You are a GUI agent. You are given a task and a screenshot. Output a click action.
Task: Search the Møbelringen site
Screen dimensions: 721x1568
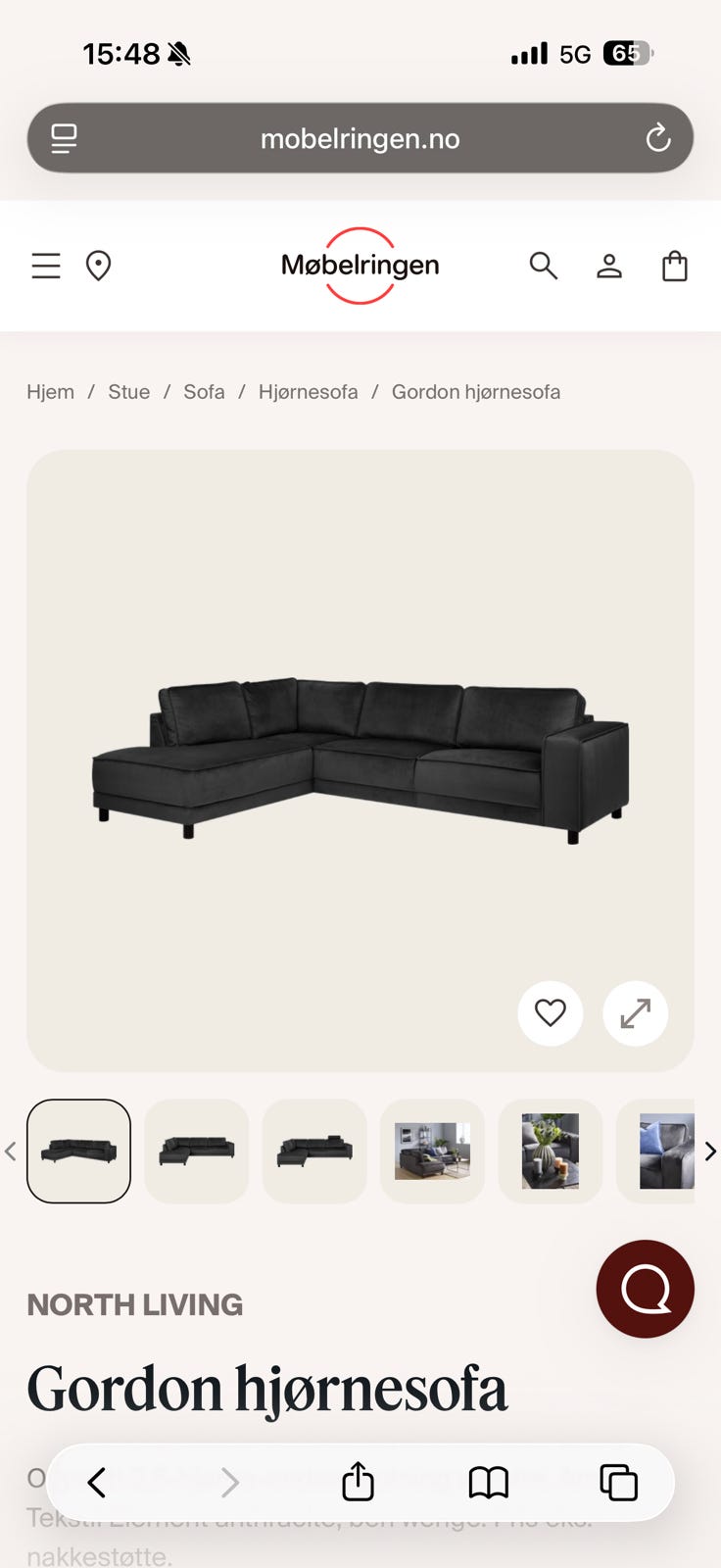(543, 266)
